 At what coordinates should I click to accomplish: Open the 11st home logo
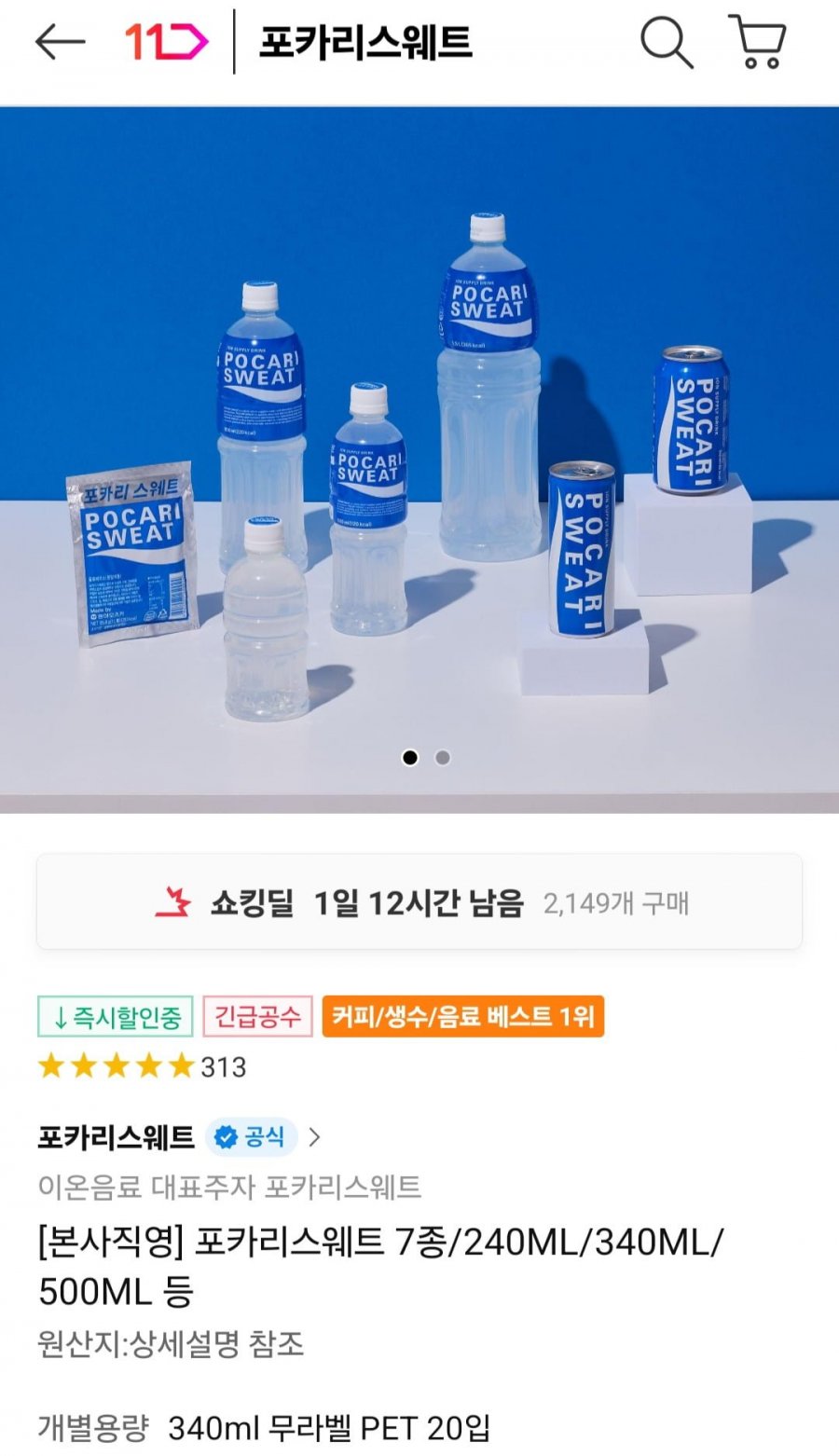(x=166, y=42)
